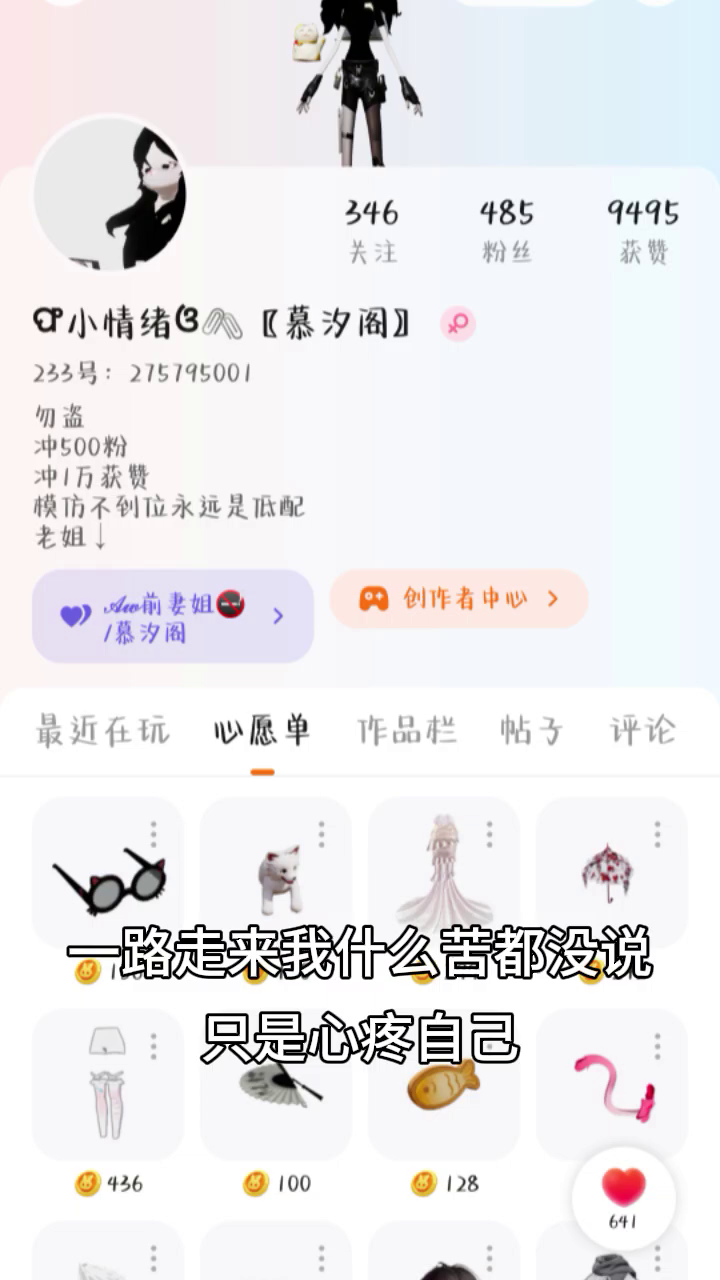Switch to the 作品栏 tab
Screen dimensions: 720x1280
[407, 731]
